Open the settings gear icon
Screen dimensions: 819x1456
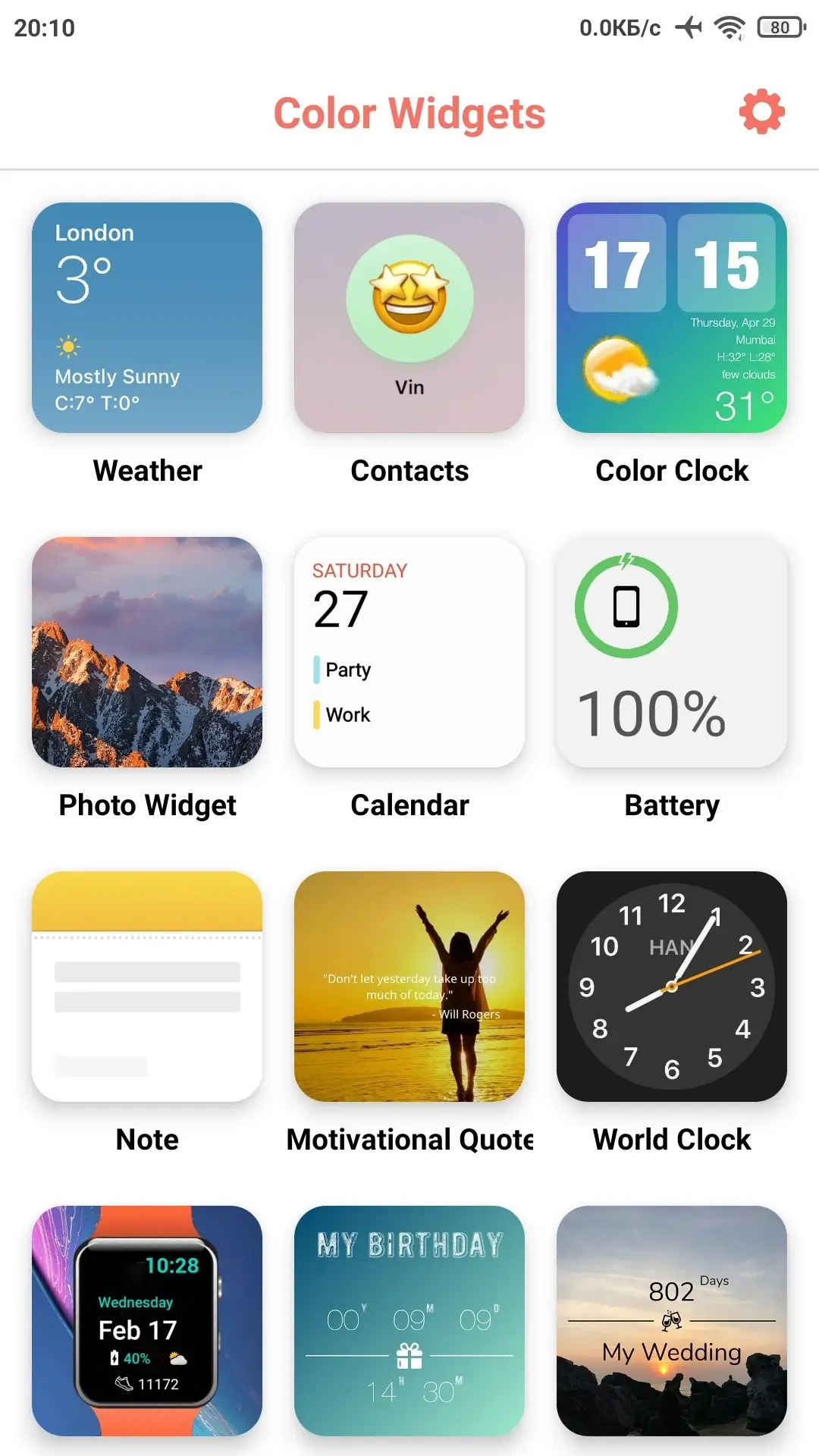(761, 112)
